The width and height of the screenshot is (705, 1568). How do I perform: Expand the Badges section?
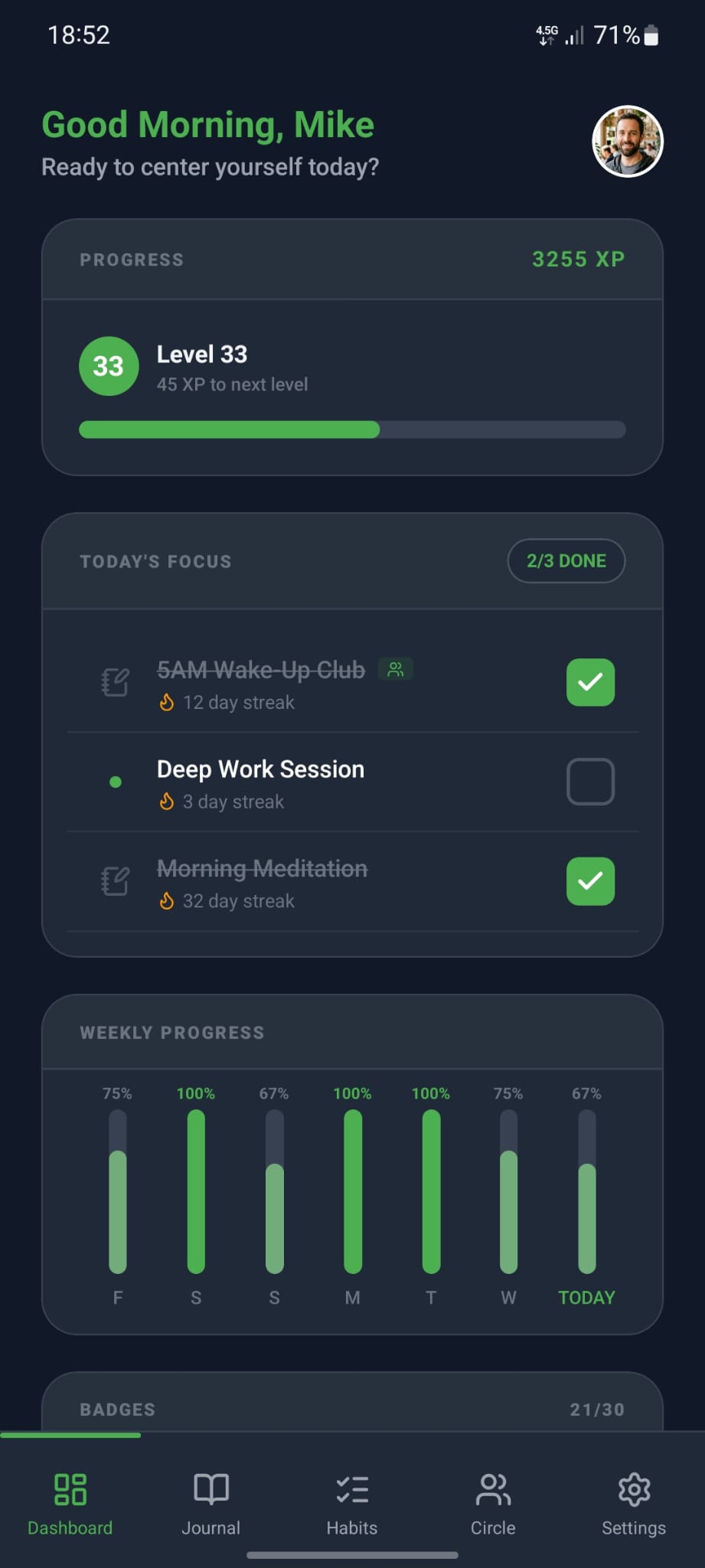point(352,1409)
